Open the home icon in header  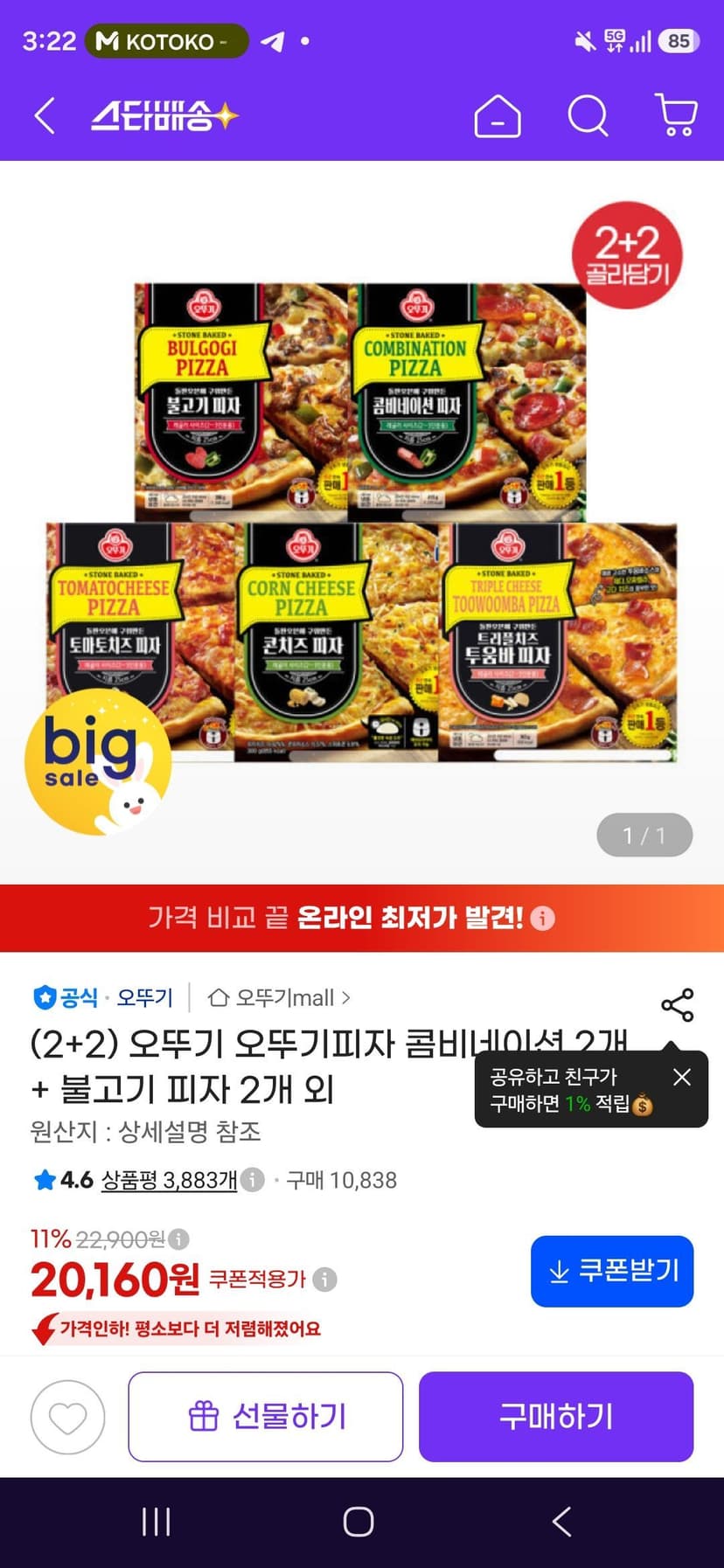pos(498,116)
